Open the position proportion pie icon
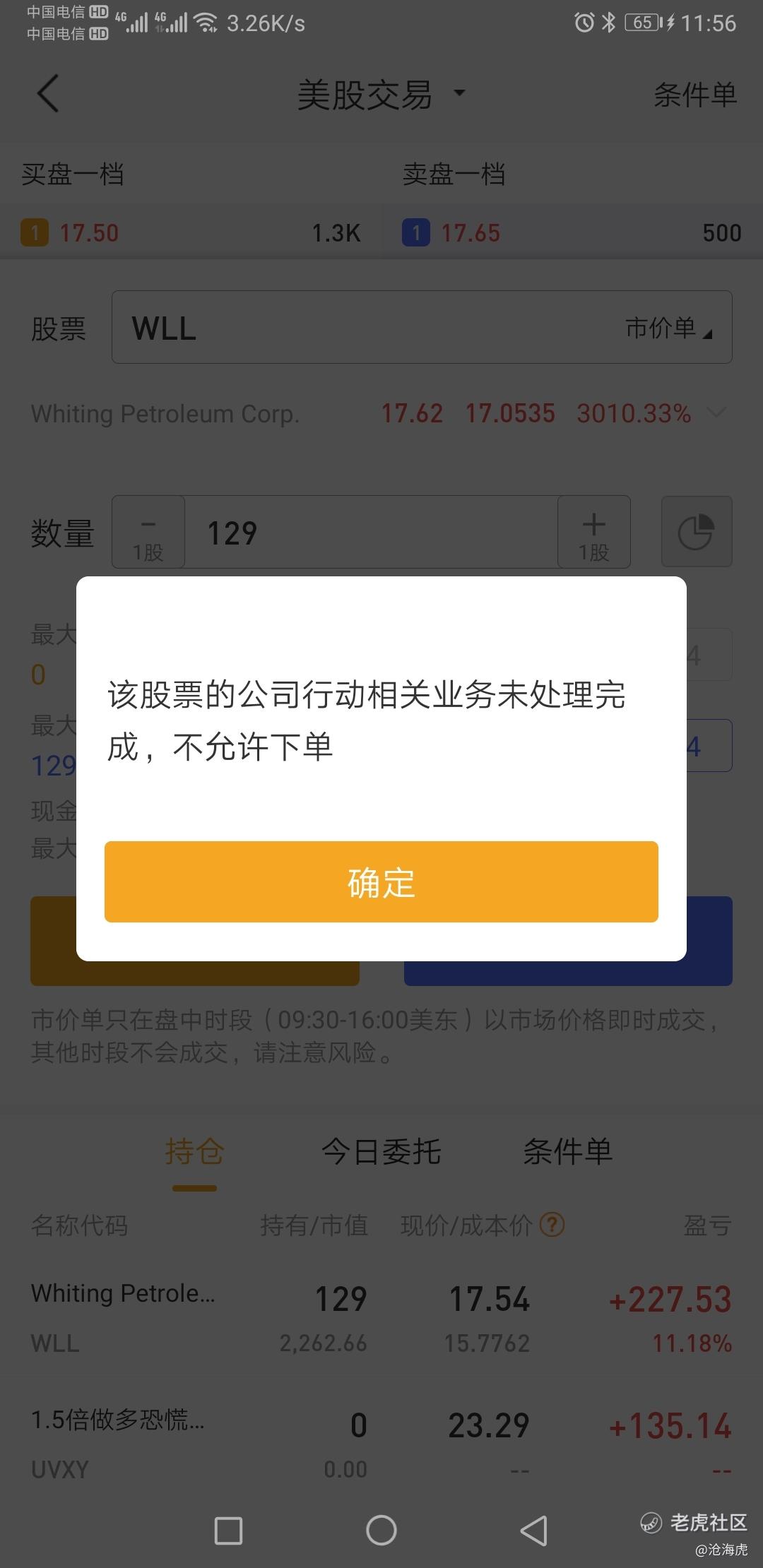 (x=697, y=532)
